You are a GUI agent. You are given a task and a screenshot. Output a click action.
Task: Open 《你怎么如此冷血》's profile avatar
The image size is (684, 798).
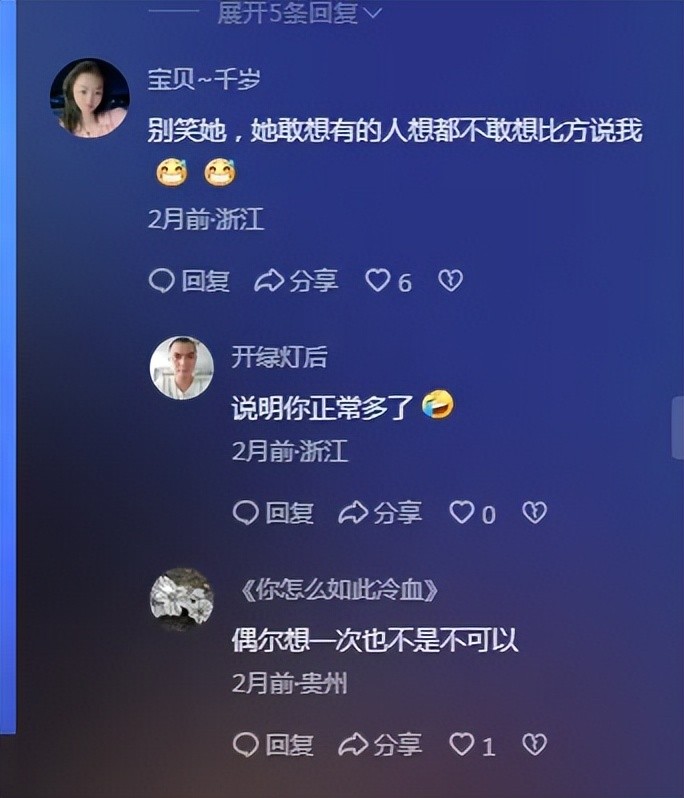[181, 600]
